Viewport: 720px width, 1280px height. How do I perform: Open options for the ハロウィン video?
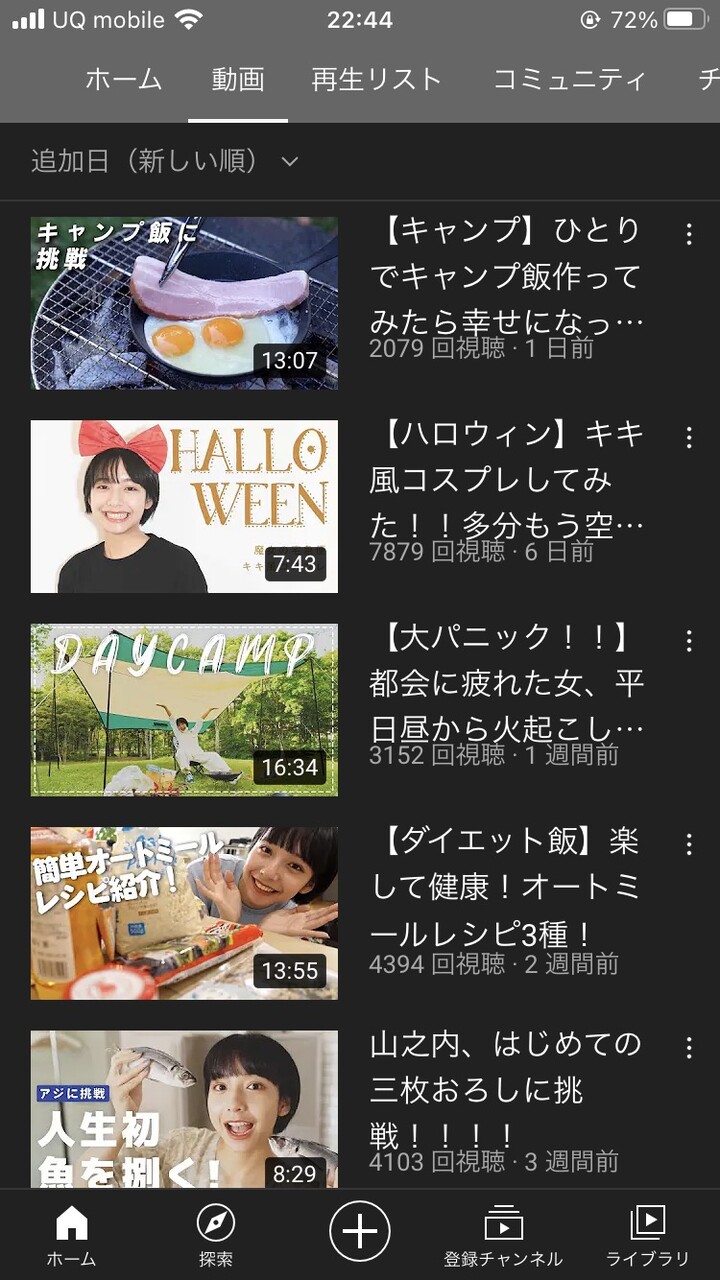(x=688, y=437)
